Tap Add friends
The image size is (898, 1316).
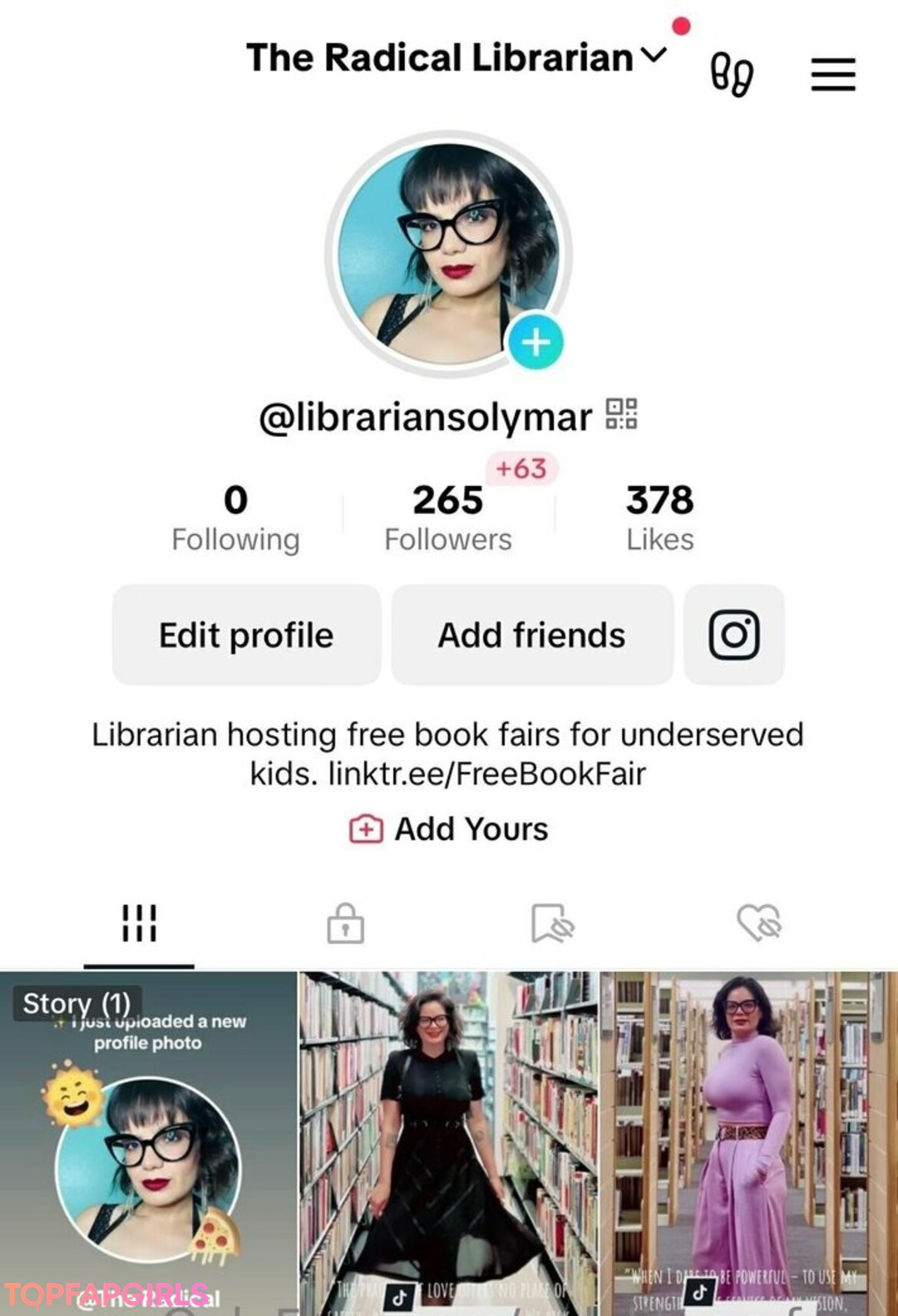coord(531,635)
